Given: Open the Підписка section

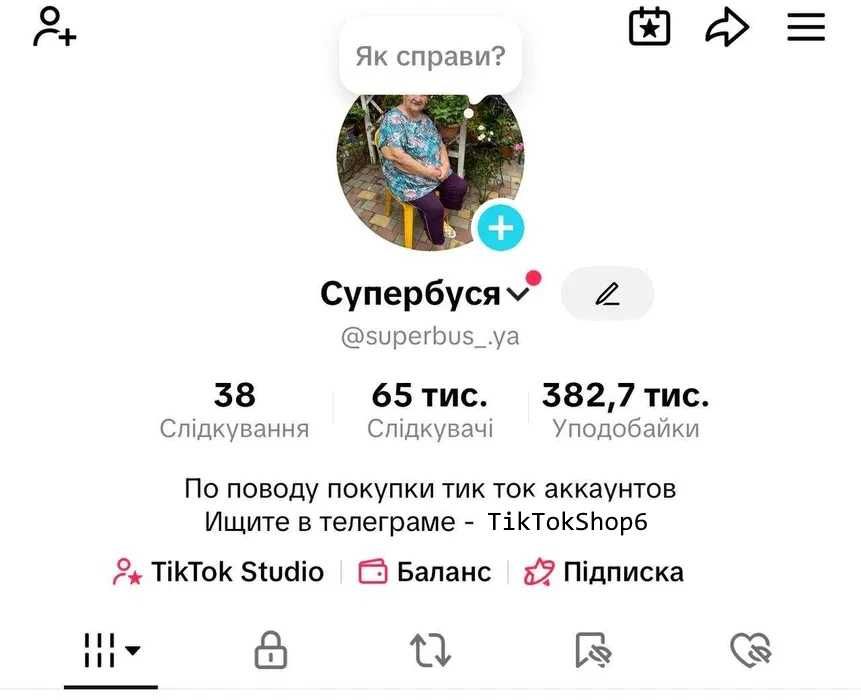Looking at the screenshot, I should tap(604, 572).
